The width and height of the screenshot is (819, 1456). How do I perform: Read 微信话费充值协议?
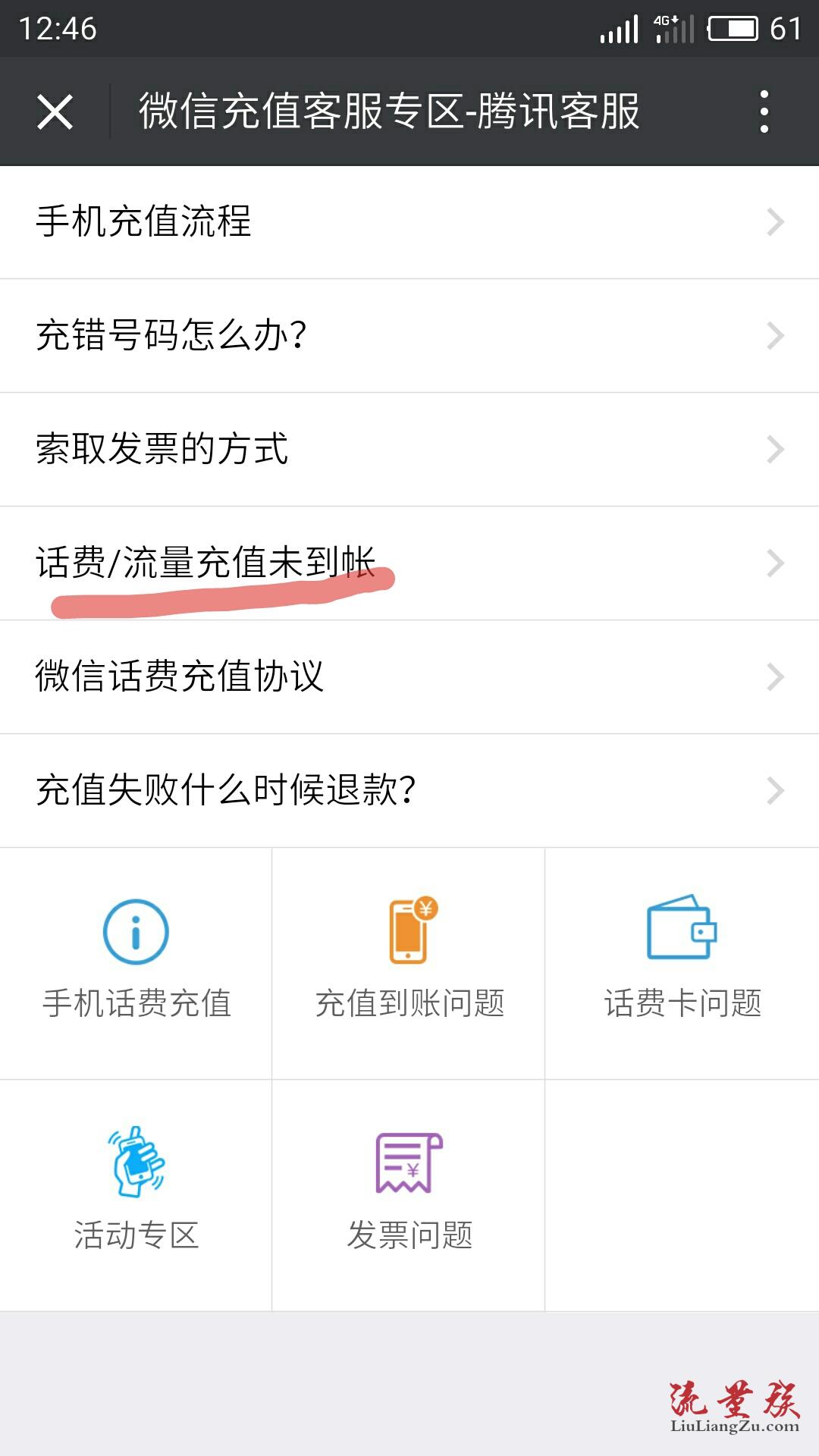click(409, 677)
